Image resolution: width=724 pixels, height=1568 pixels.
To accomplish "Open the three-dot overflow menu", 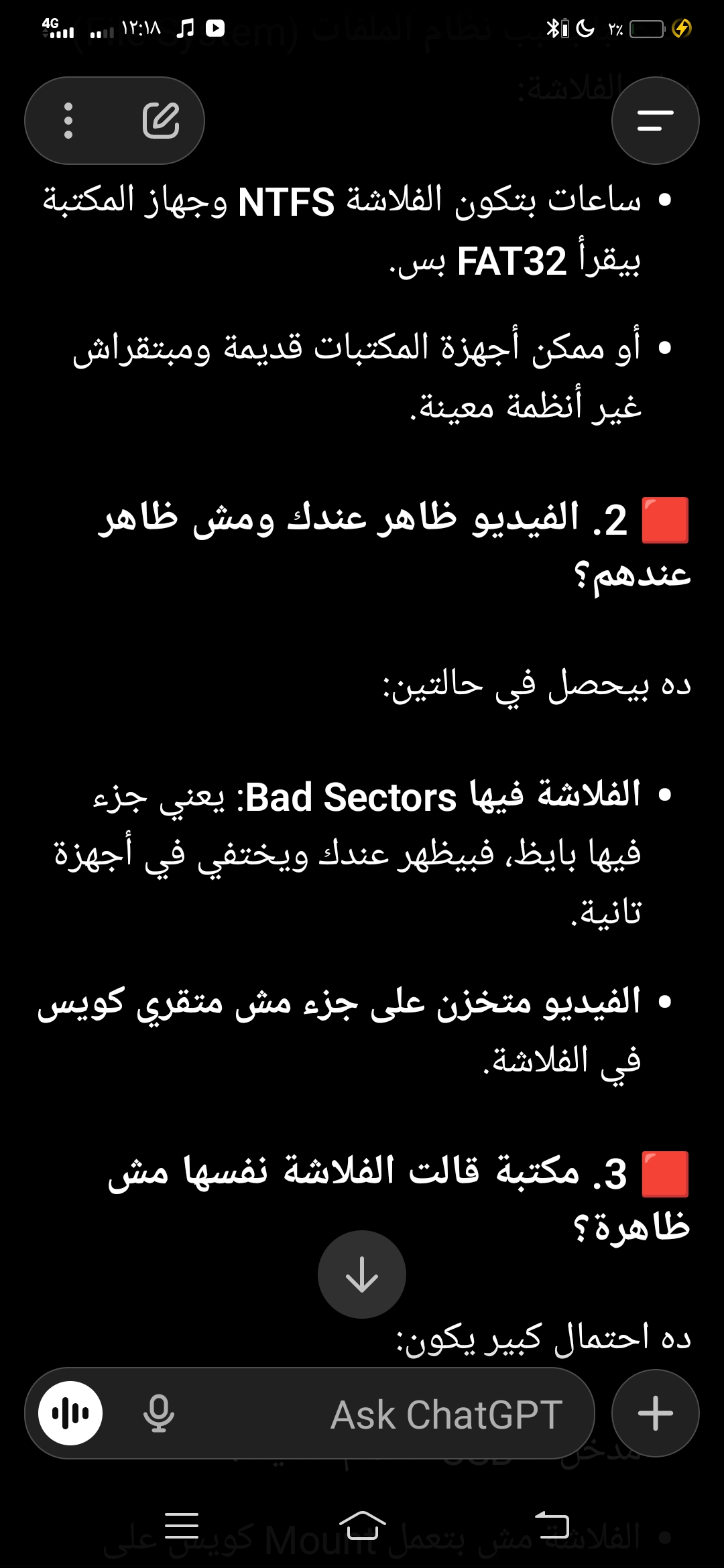I will point(68,121).
